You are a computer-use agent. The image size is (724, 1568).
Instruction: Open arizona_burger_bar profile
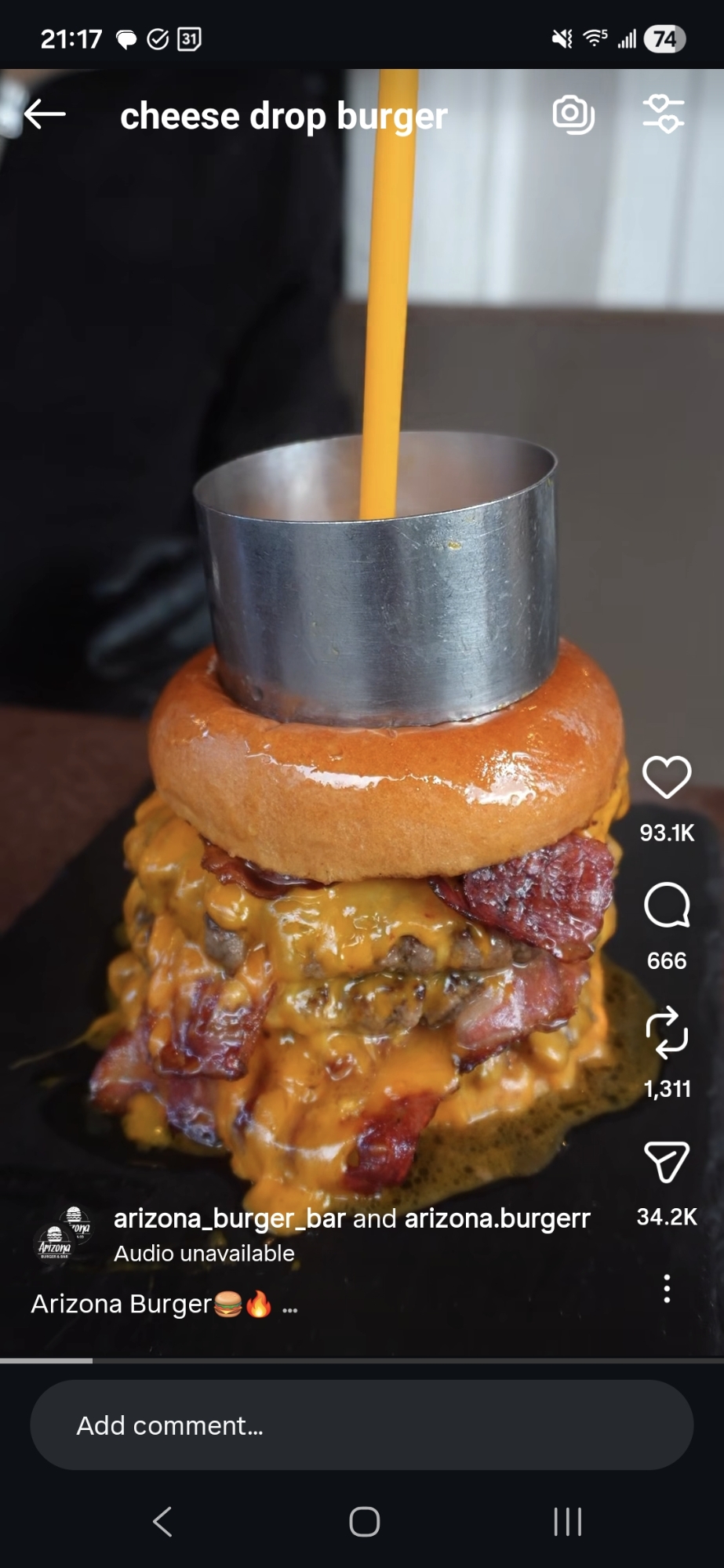point(229,1218)
